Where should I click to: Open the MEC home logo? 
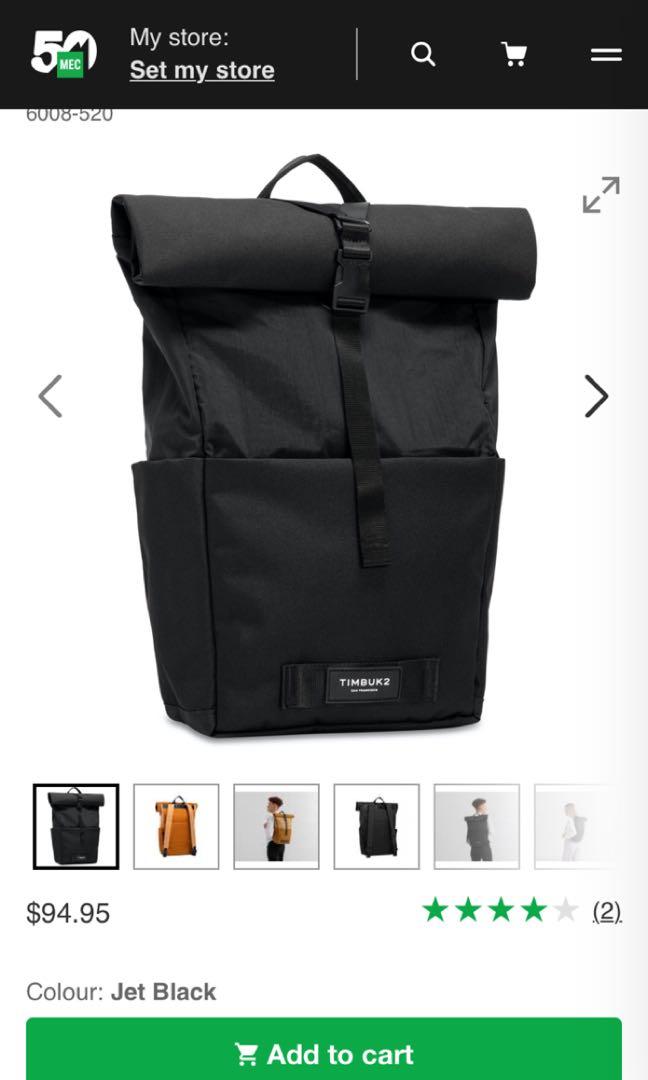coord(63,53)
